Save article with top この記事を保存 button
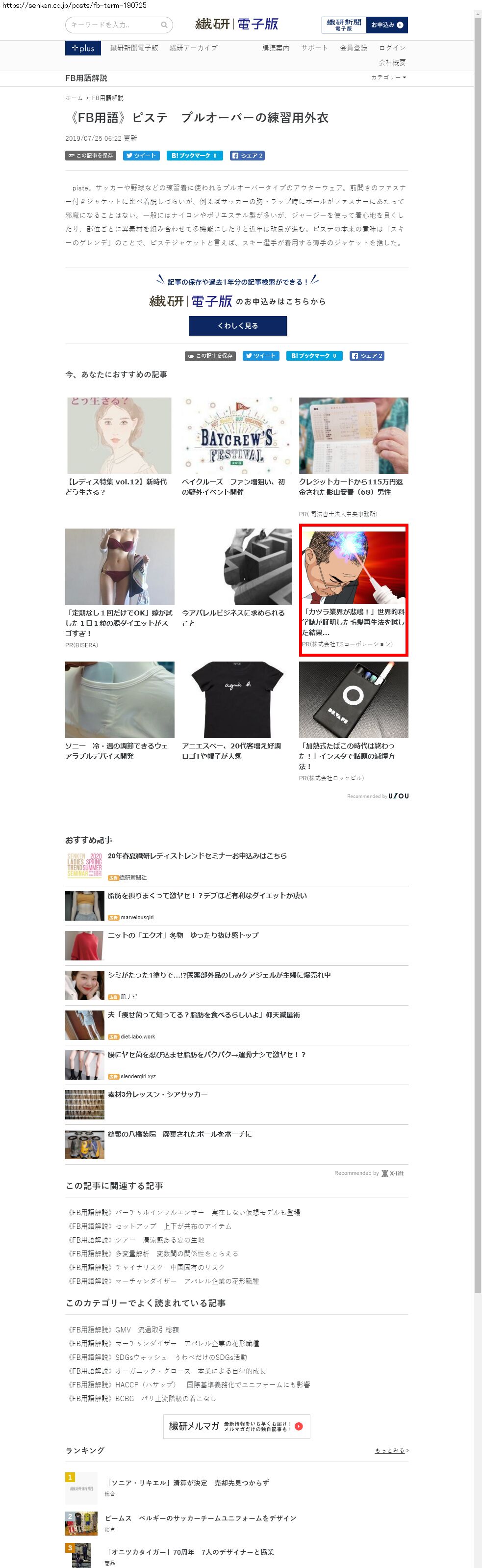Image resolution: width=482 pixels, height=1568 pixels. (91, 156)
